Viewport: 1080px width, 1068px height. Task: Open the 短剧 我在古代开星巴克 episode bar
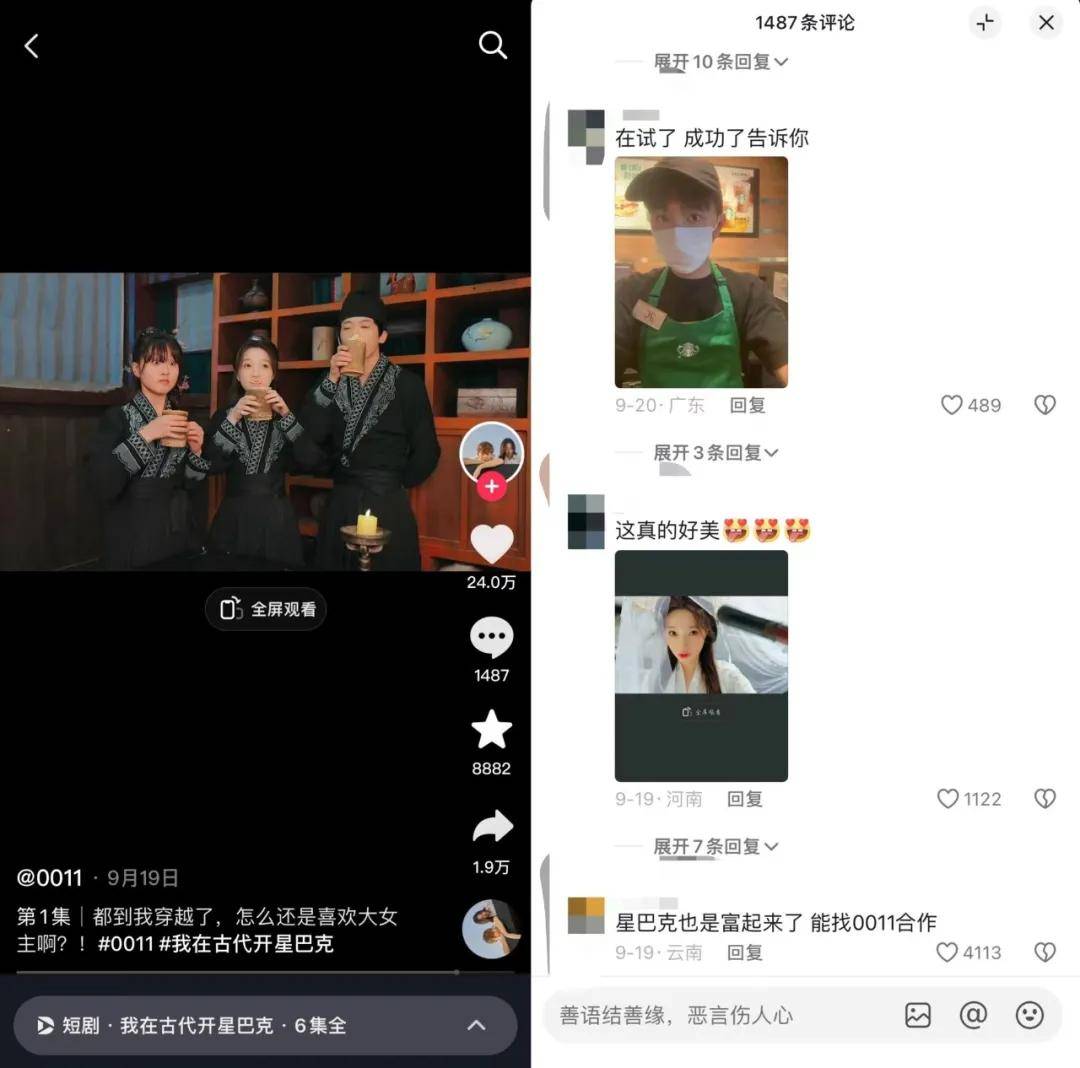(265, 1025)
